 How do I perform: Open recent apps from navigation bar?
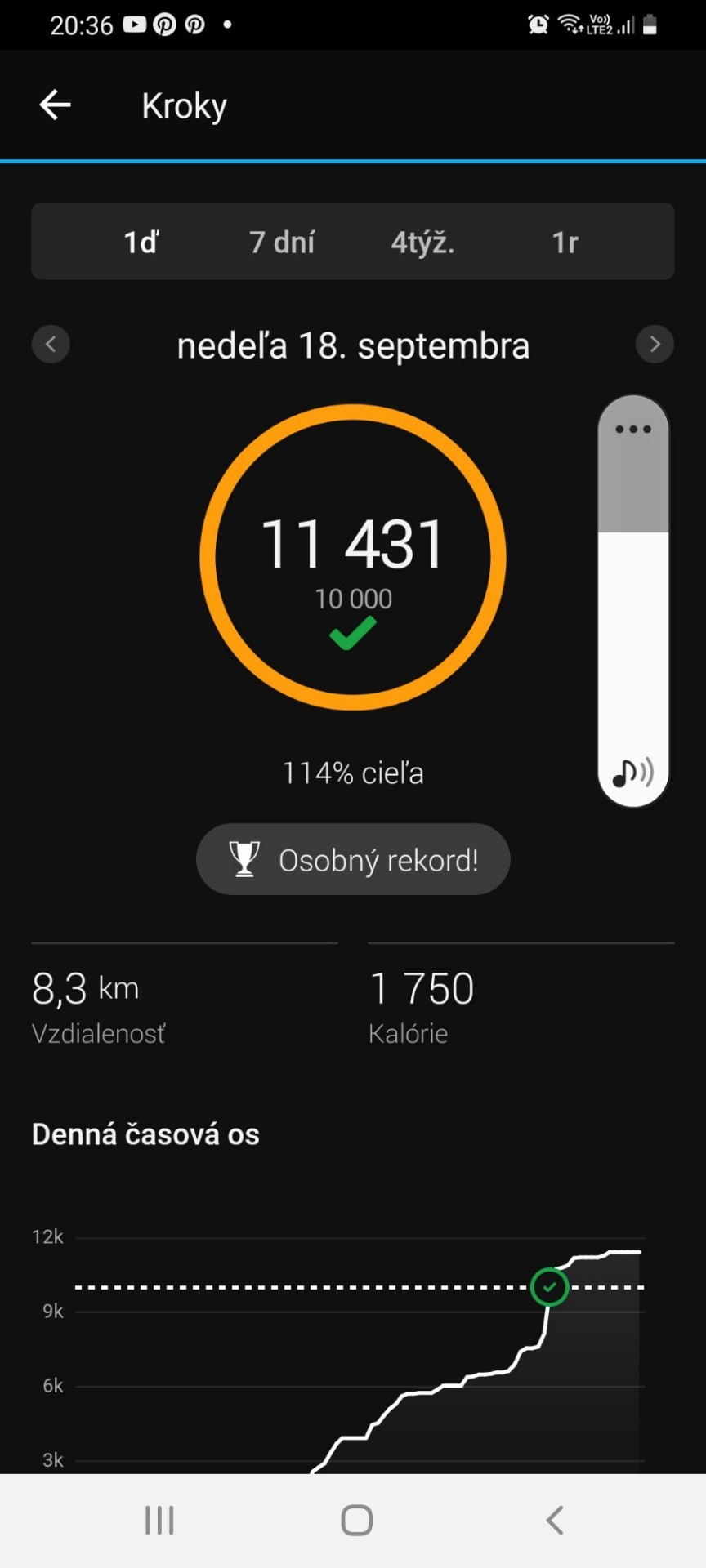click(x=159, y=1521)
